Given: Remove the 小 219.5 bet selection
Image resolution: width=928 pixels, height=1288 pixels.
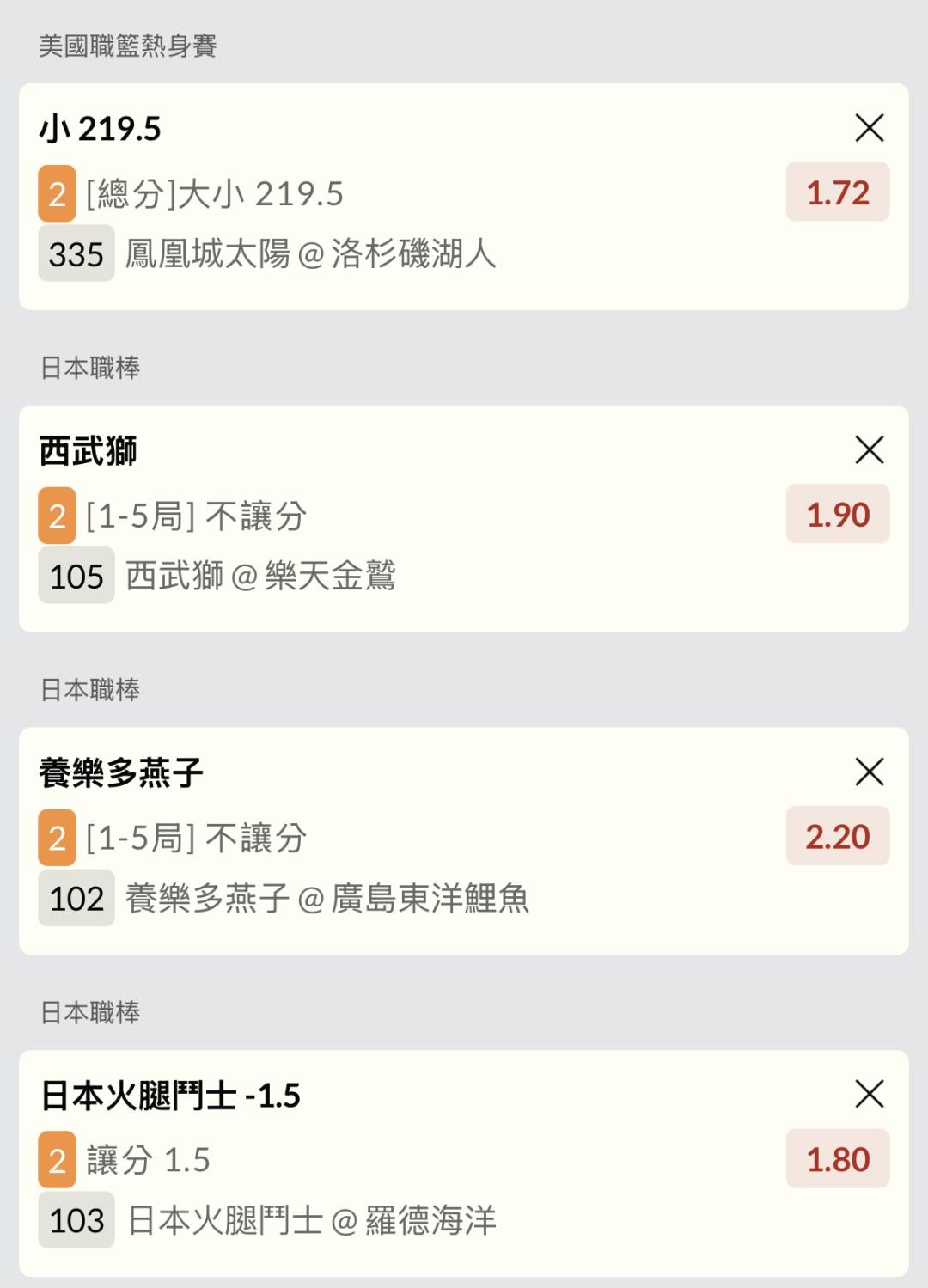Looking at the screenshot, I should (870, 128).
